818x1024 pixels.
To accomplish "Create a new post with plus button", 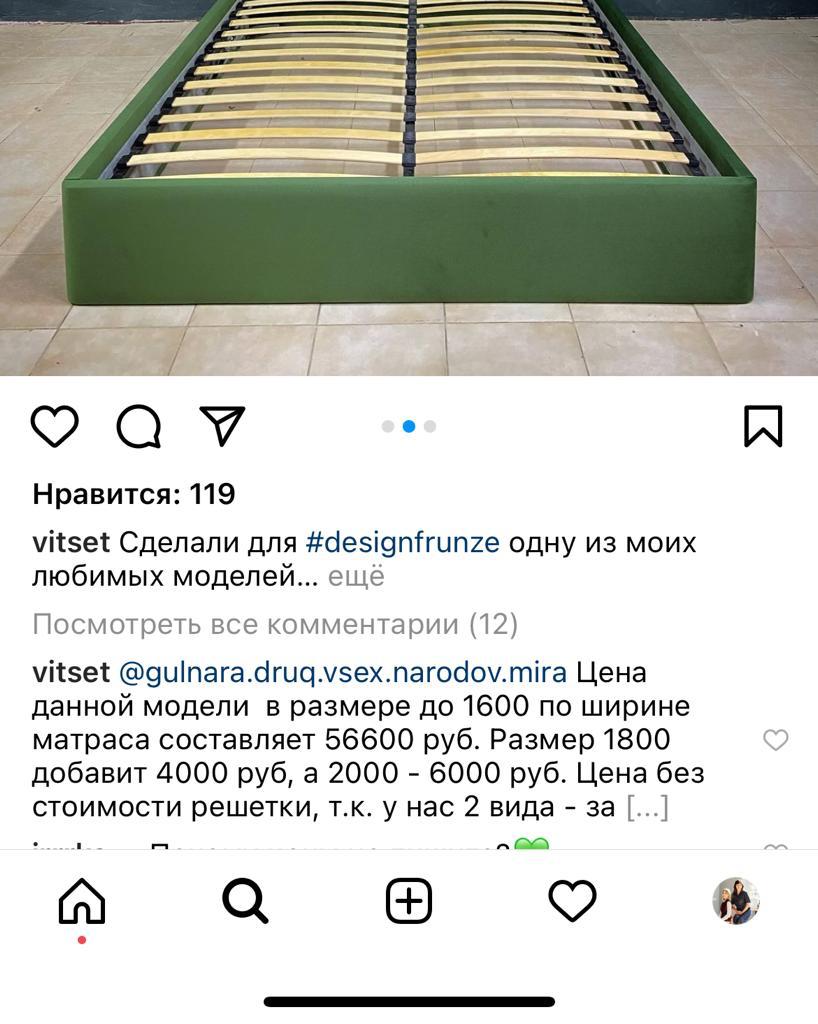I will tap(409, 901).
